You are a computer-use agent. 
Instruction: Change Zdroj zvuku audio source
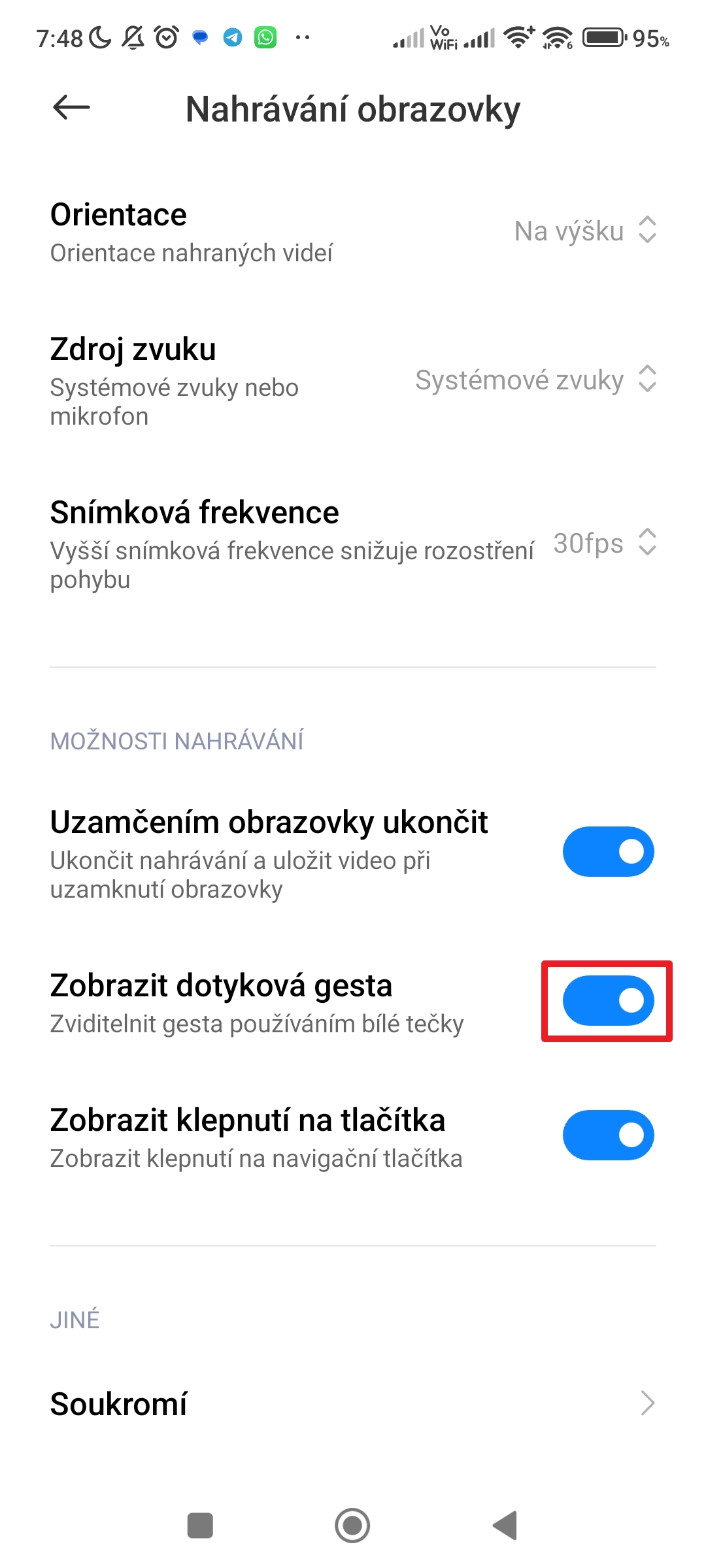click(535, 380)
